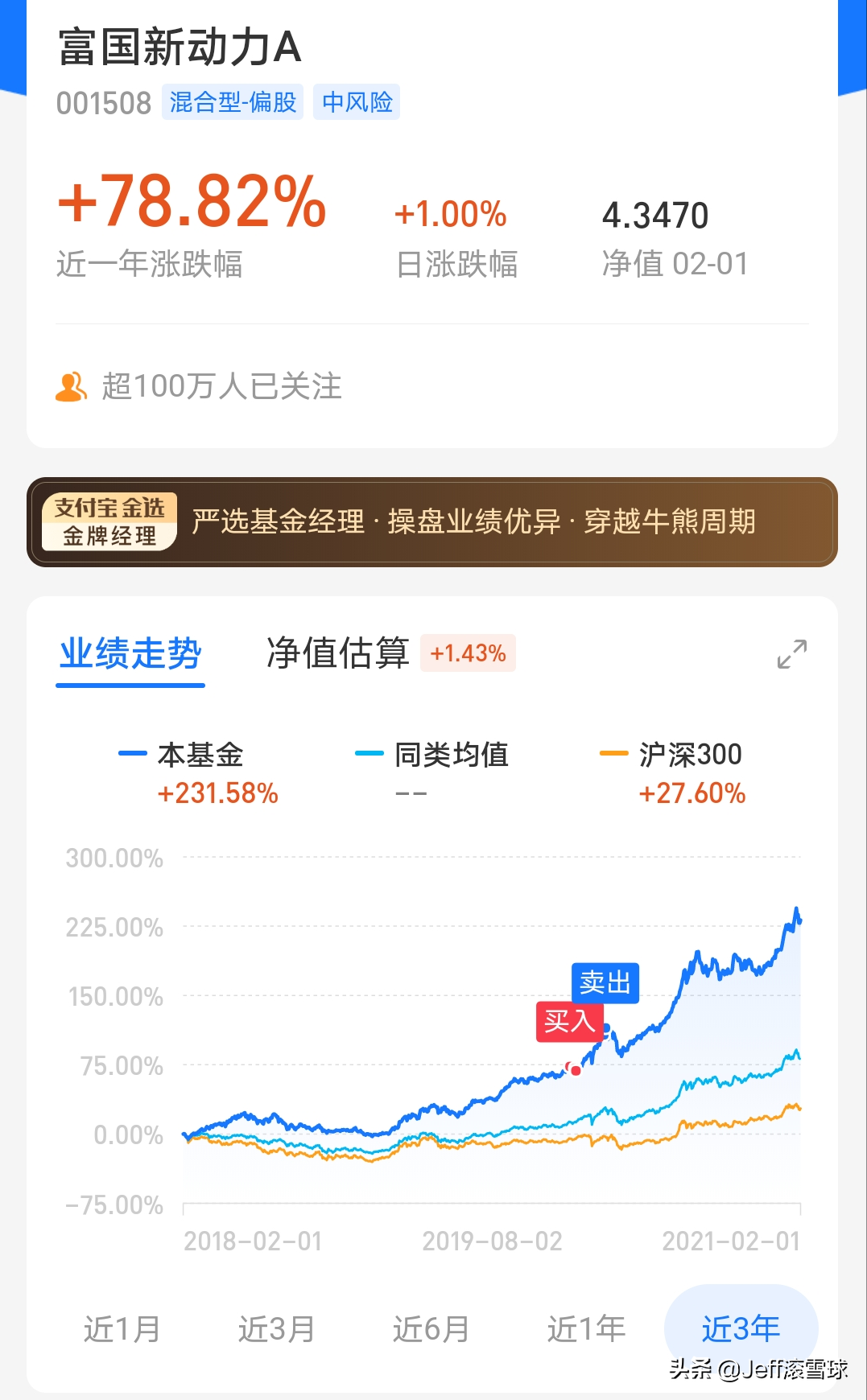The height and width of the screenshot is (1400, 867).
Task: Select the 近6月 time range
Action: point(431,1329)
